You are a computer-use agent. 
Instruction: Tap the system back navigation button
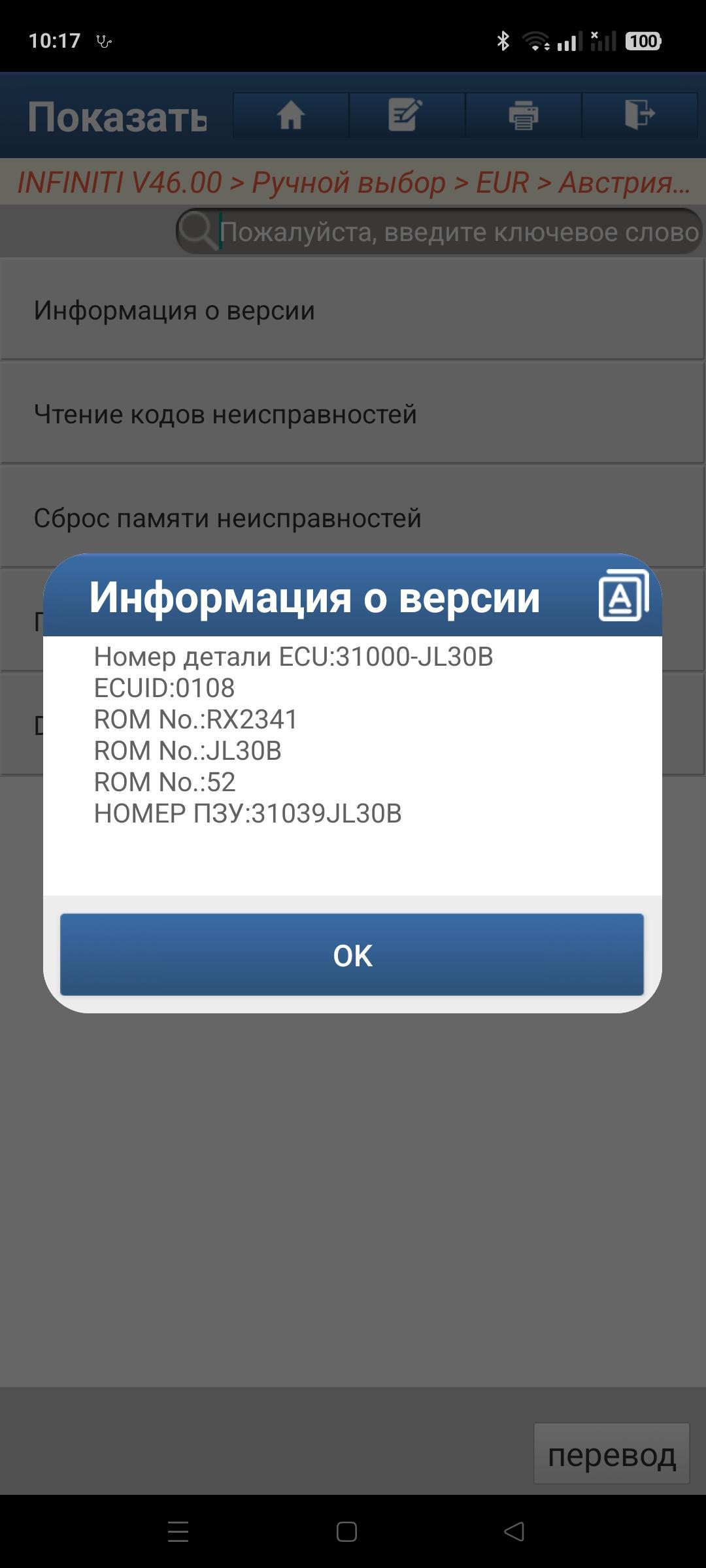pyautogui.click(x=514, y=1531)
